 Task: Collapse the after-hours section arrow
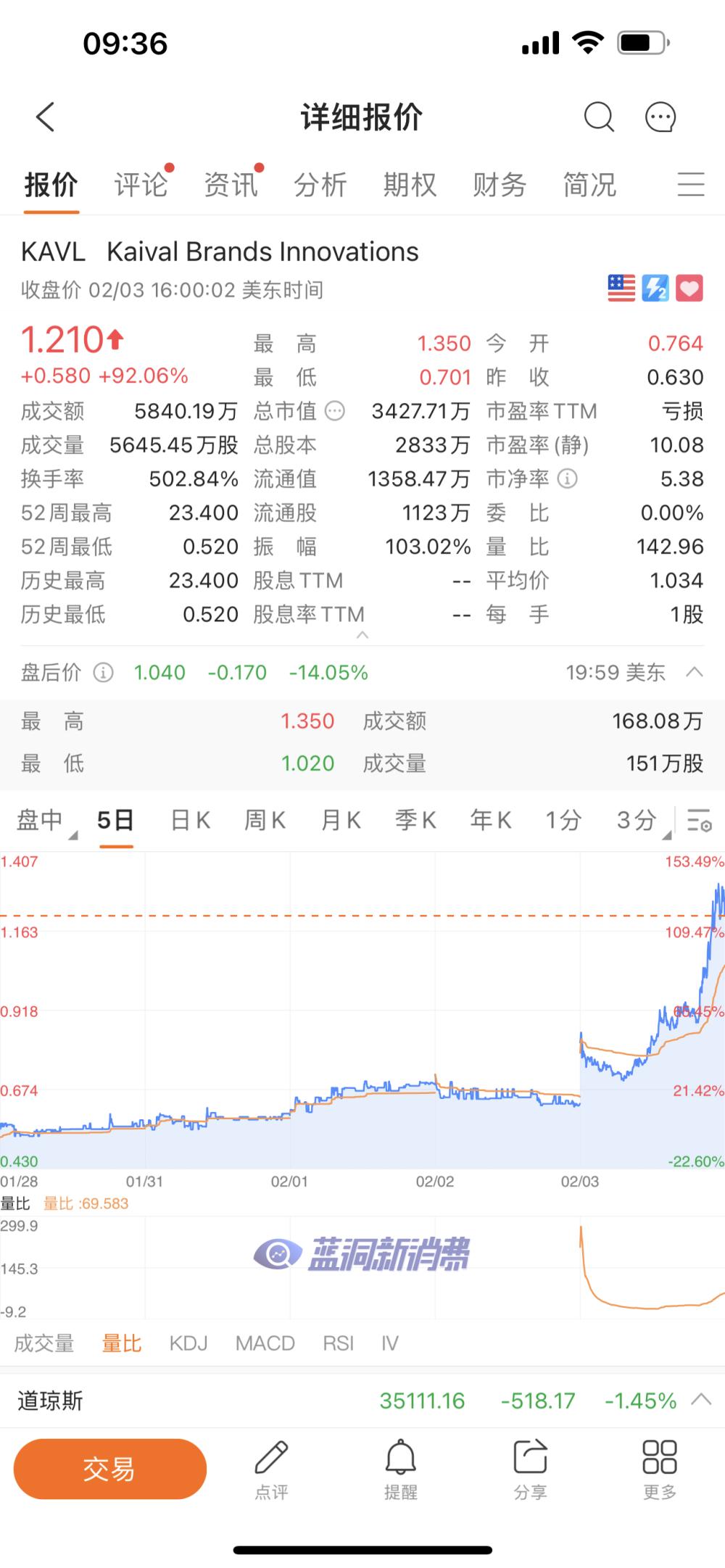694,672
